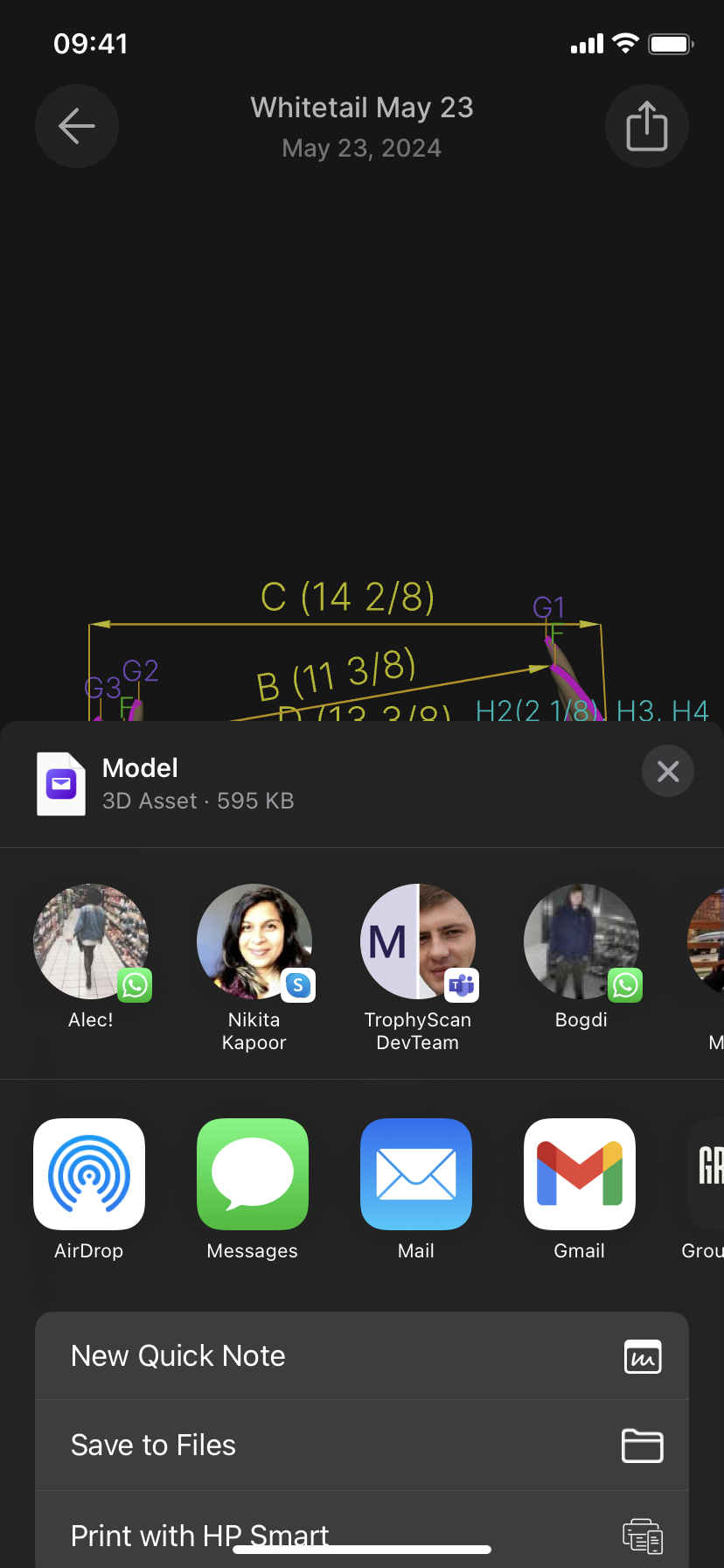Create a New Quick Note

coord(362,1355)
